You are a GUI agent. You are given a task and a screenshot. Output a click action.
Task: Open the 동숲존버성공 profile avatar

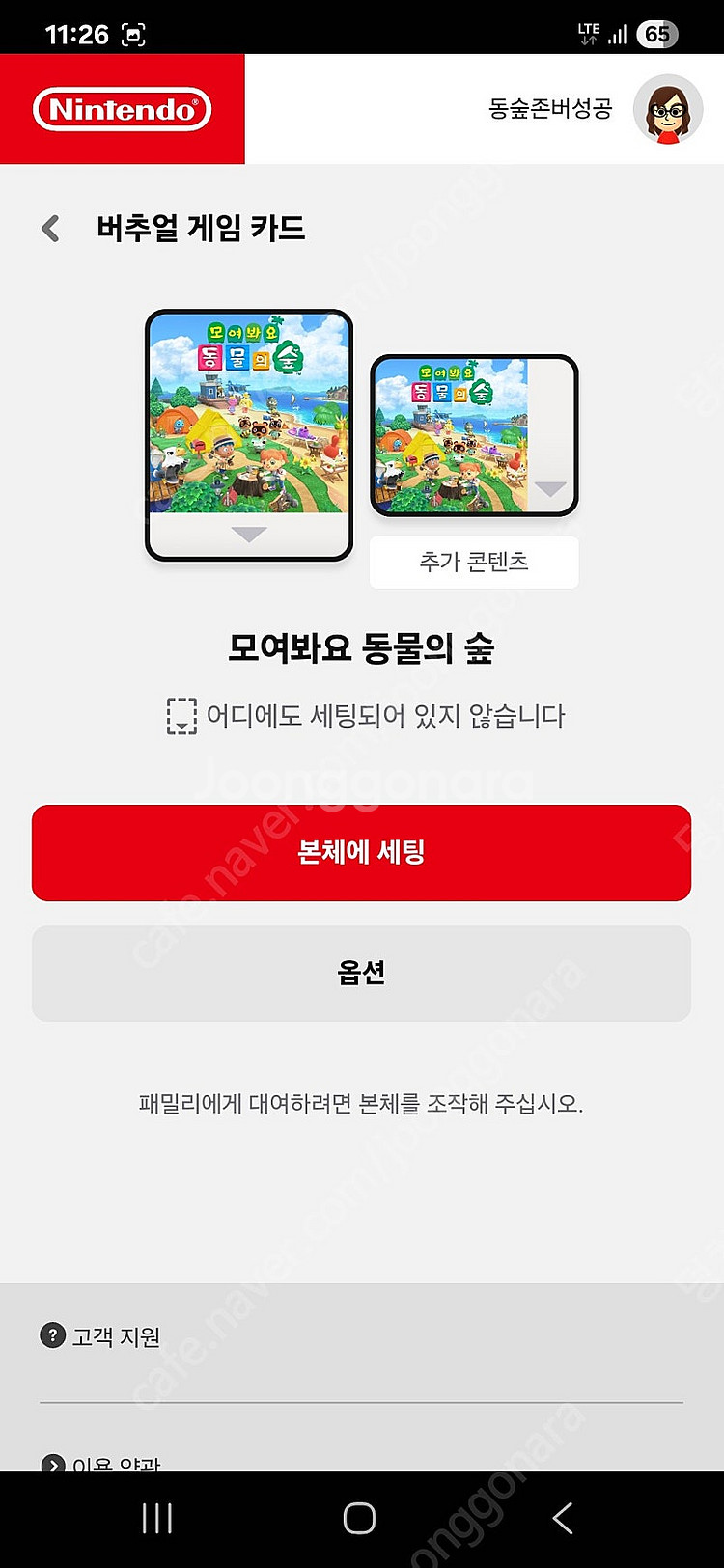(668, 109)
